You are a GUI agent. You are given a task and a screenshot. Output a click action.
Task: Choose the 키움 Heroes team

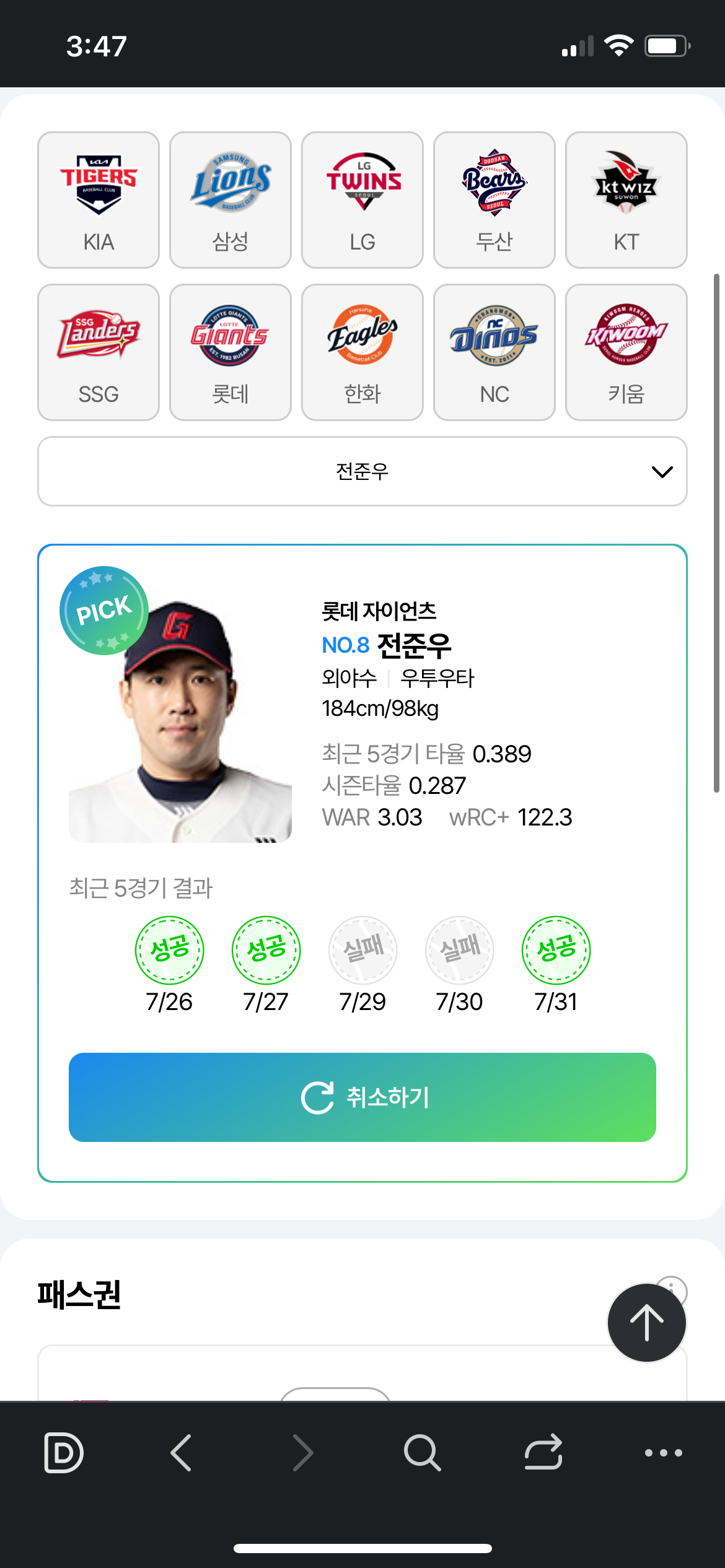[x=626, y=352]
